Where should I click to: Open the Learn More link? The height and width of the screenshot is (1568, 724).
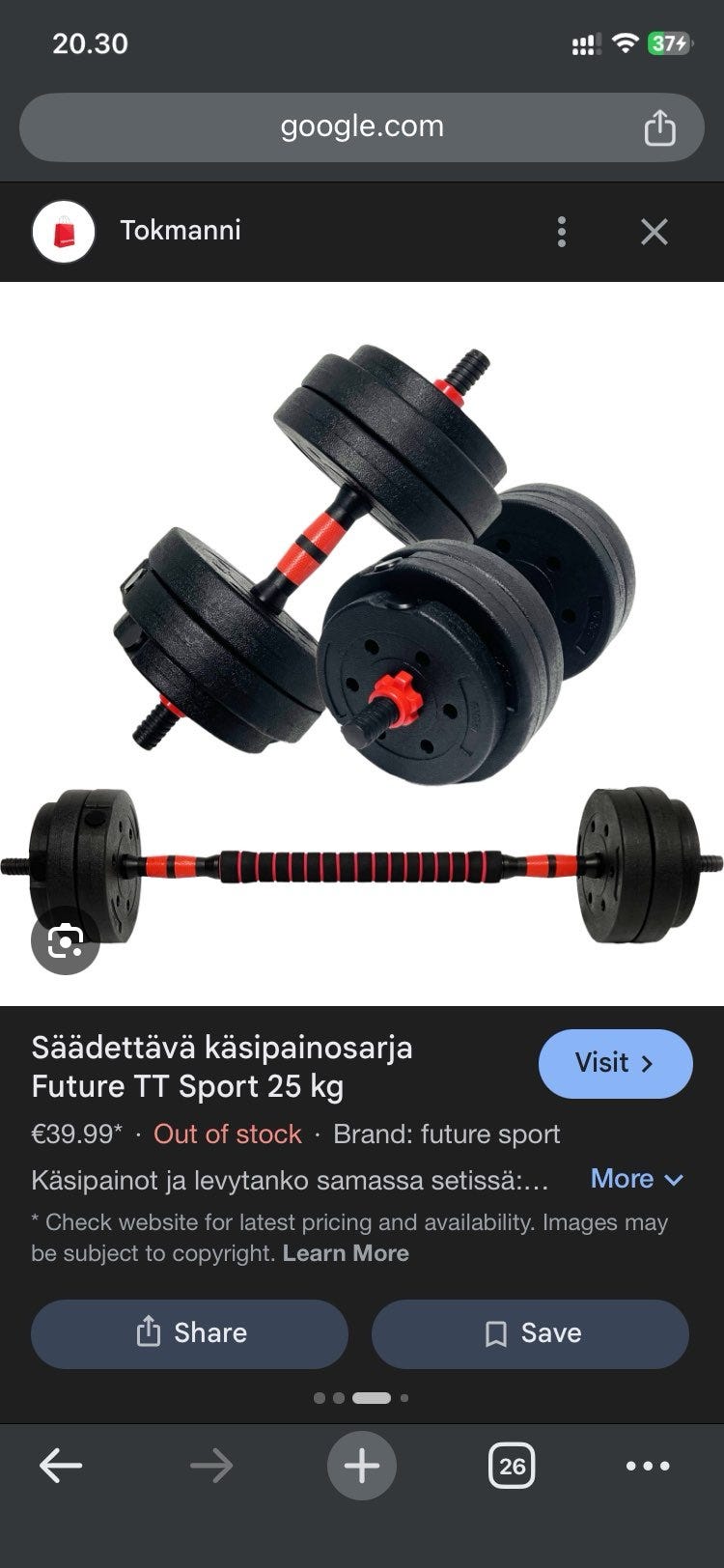click(x=346, y=1253)
